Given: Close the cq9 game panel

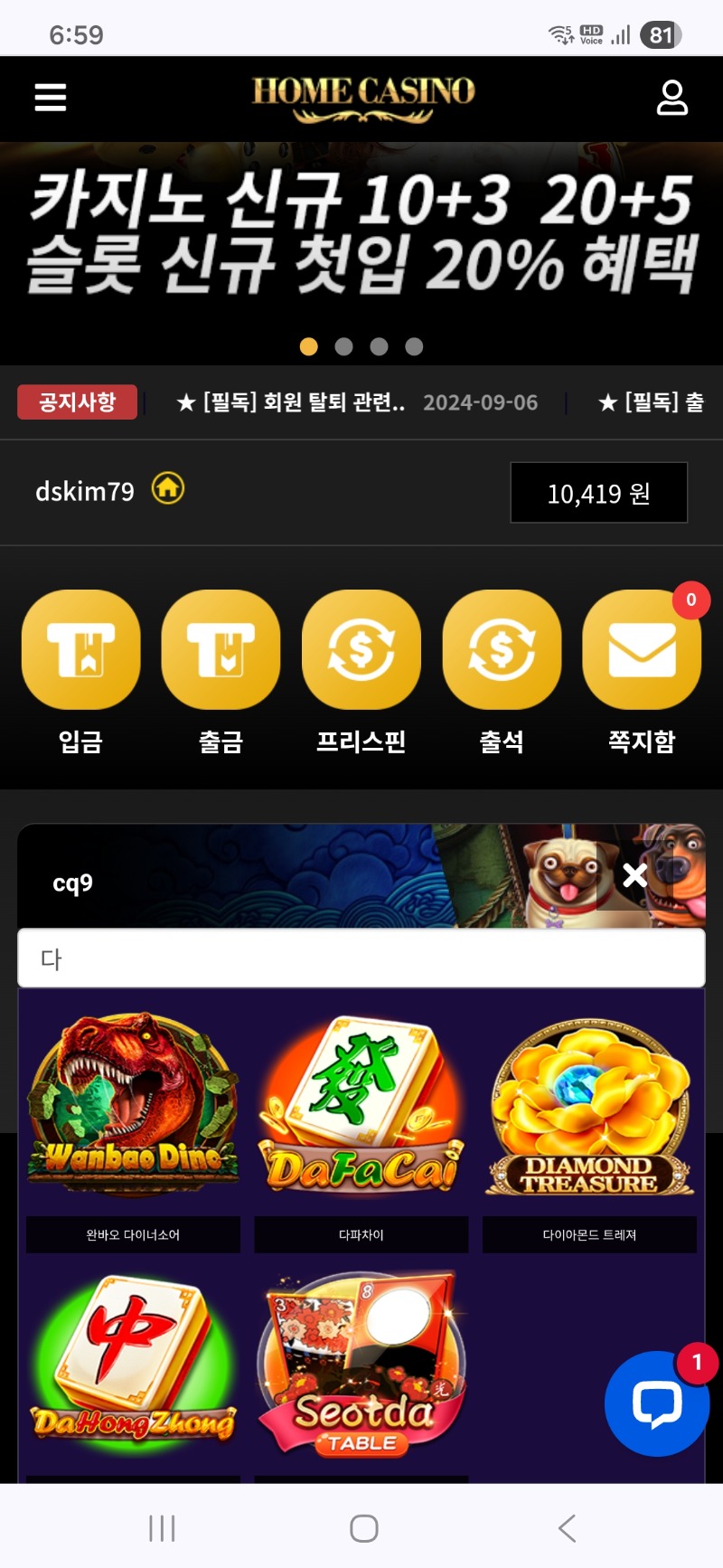Looking at the screenshot, I should point(635,874).
